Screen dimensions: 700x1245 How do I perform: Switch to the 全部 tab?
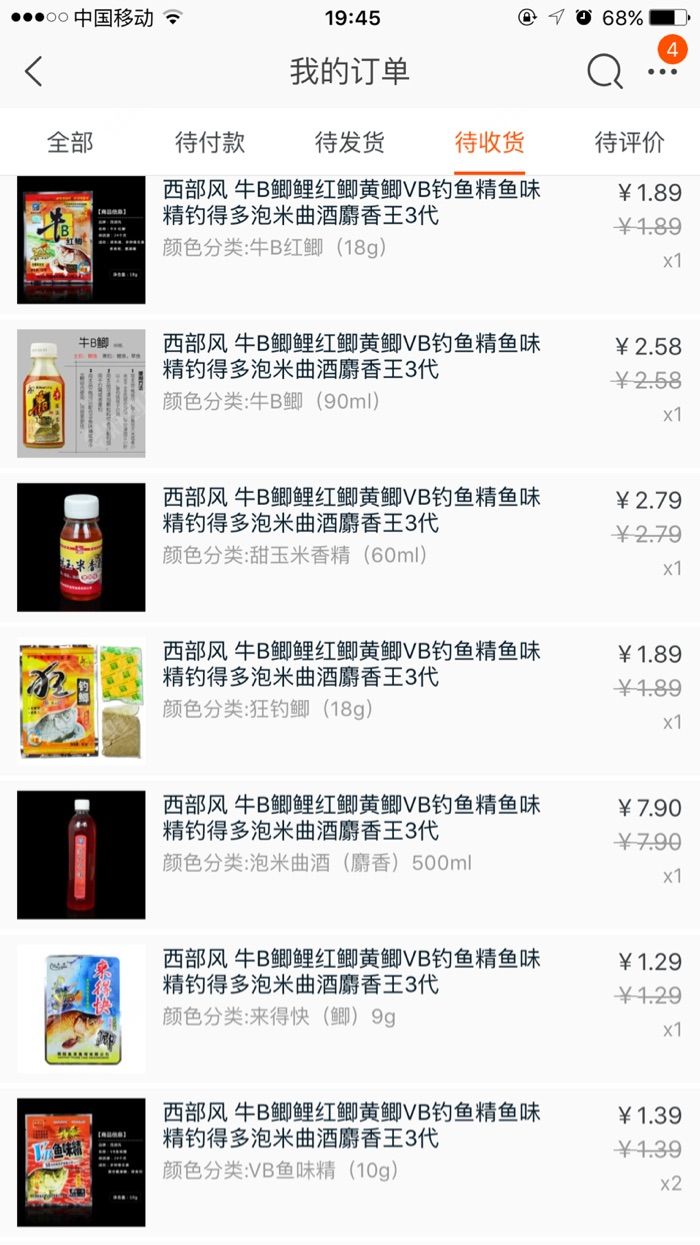click(x=70, y=142)
